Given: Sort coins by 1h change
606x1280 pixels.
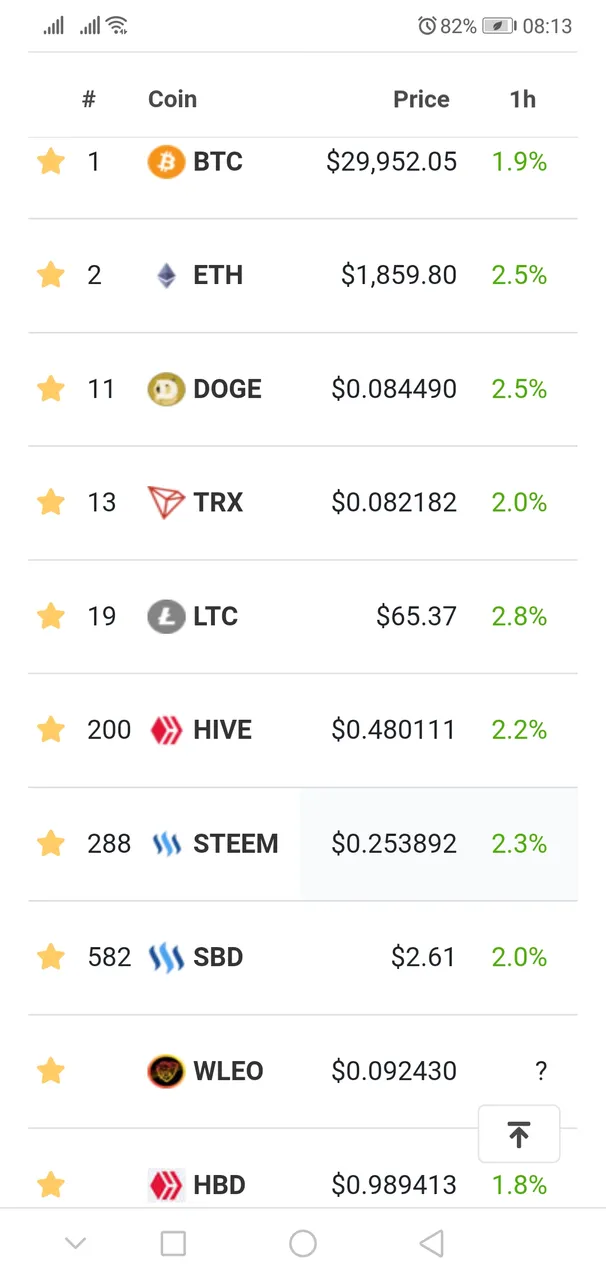Looking at the screenshot, I should 522,99.
